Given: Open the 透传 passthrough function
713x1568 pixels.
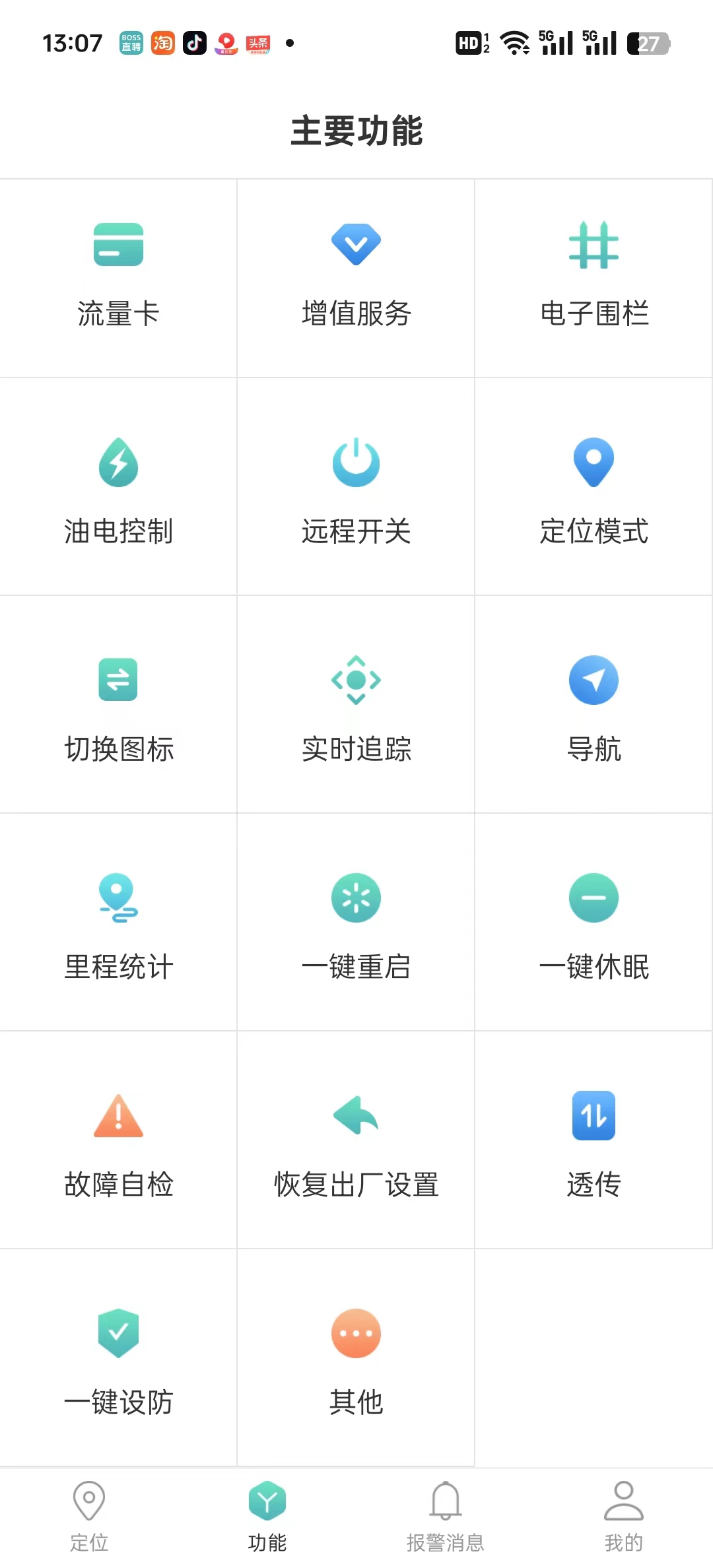Looking at the screenshot, I should (594, 1140).
